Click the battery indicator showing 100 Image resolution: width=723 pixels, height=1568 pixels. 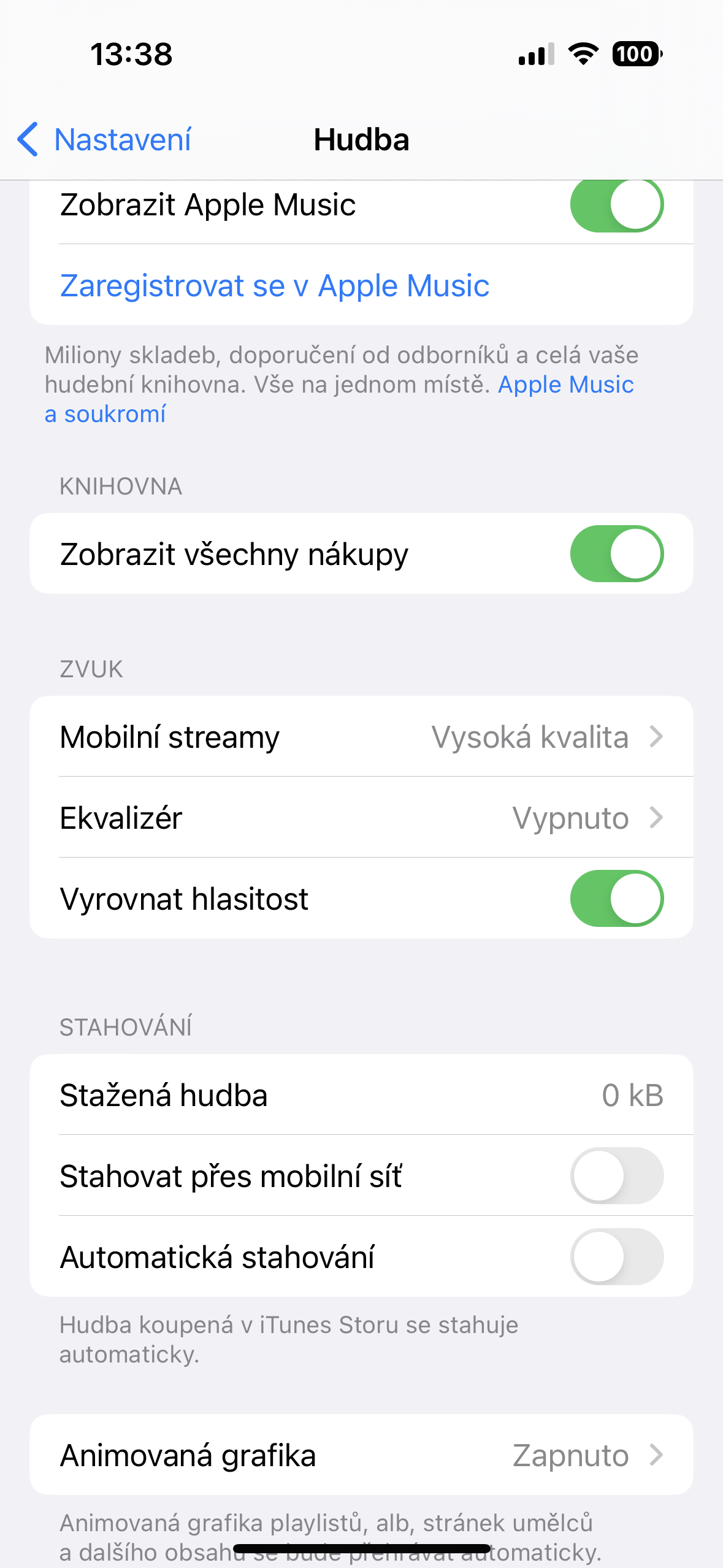pos(638,55)
